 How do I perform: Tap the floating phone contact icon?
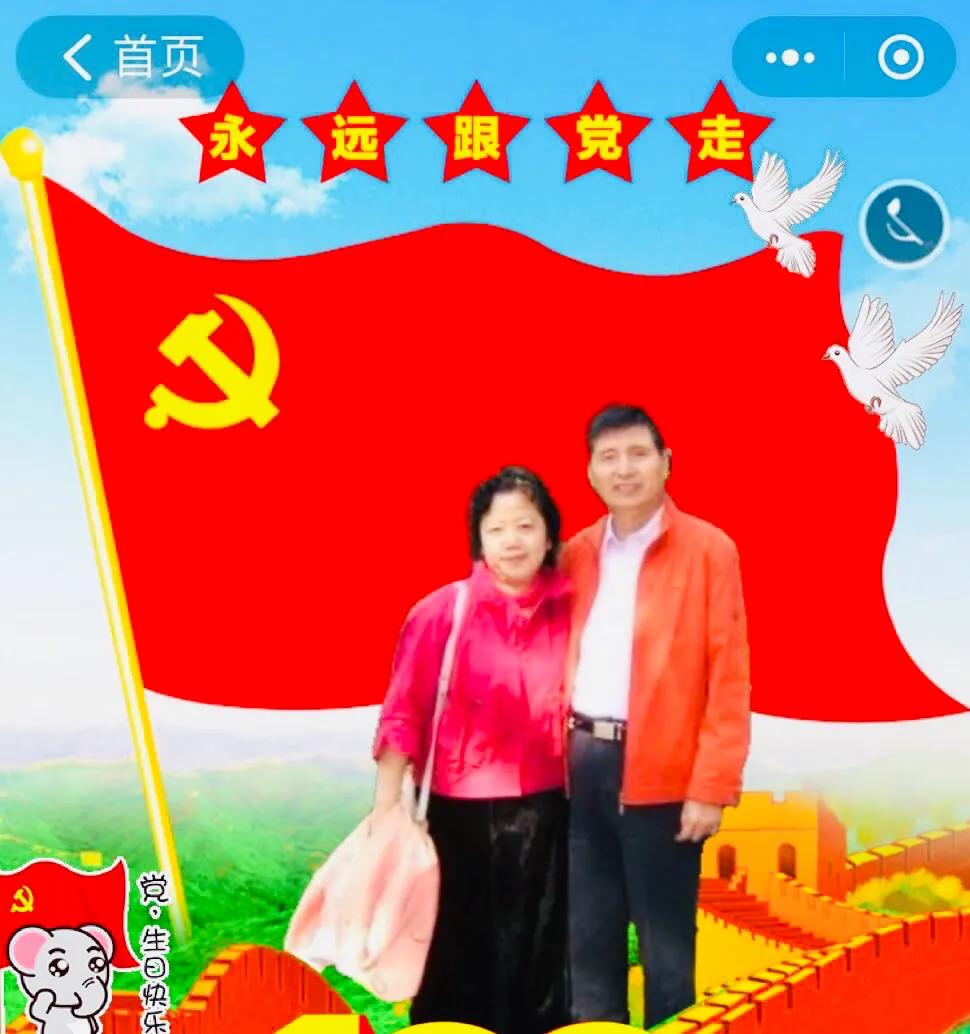(x=904, y=224)
